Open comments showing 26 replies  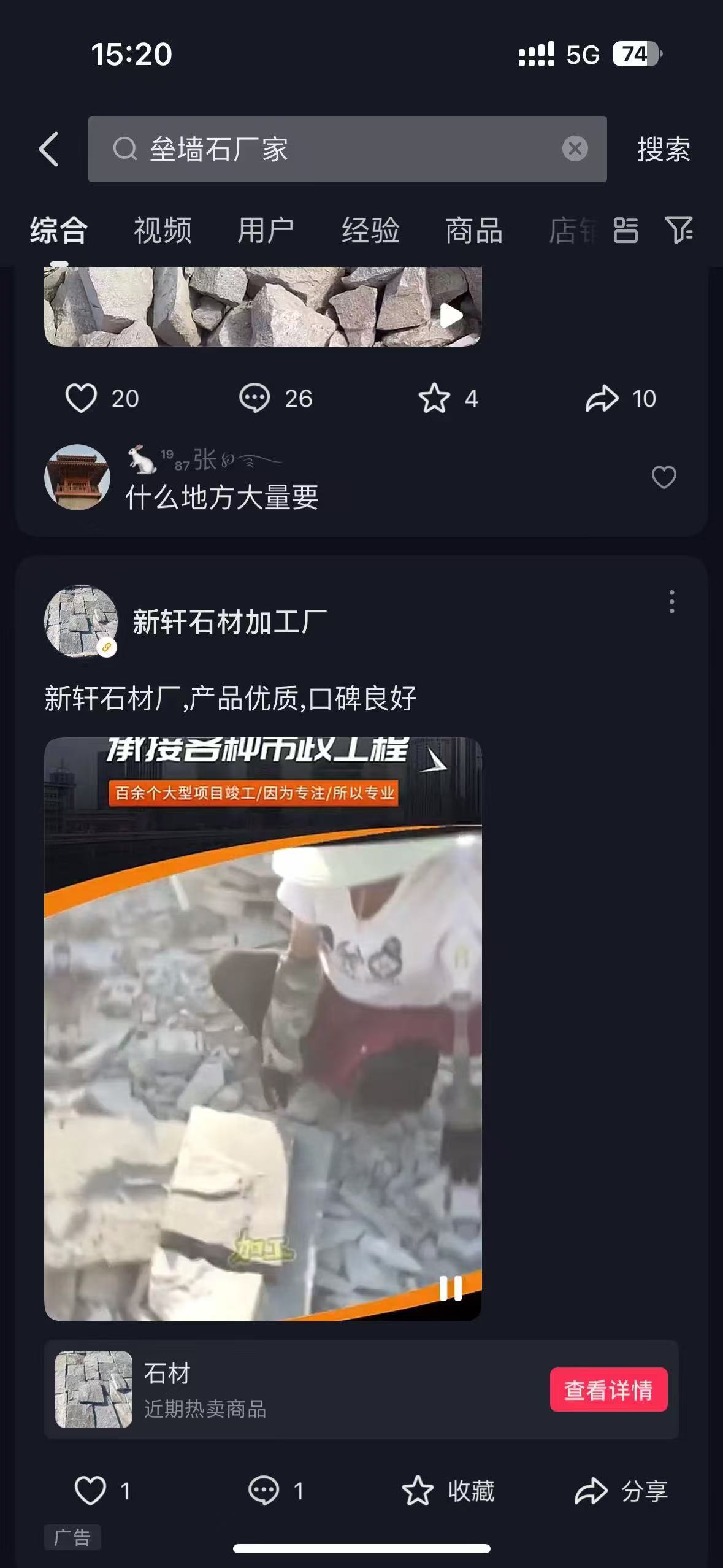pyautogui.click(x=254, y=399)
